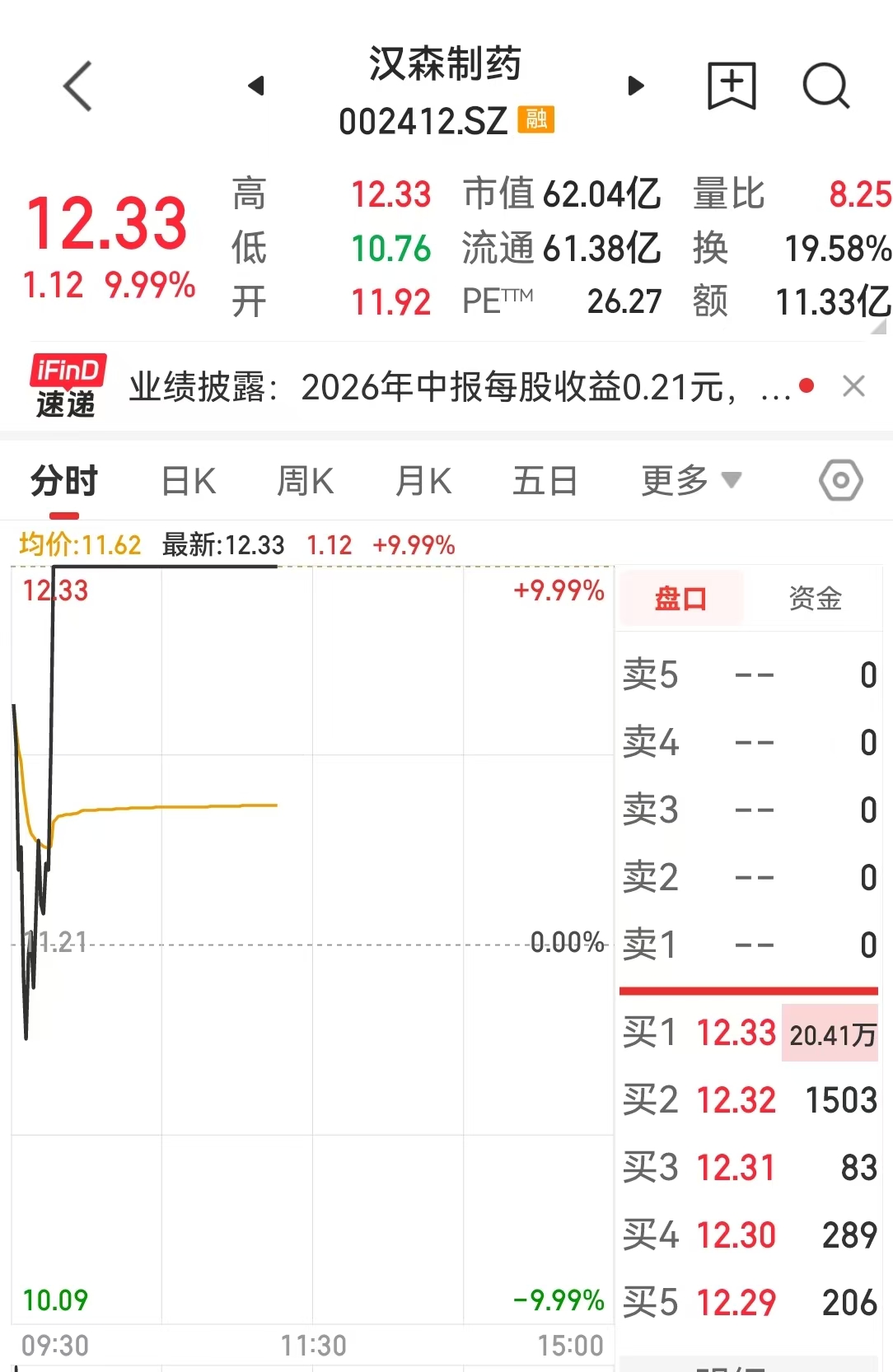Expand the quote details corner triangle

pos(880,327)
